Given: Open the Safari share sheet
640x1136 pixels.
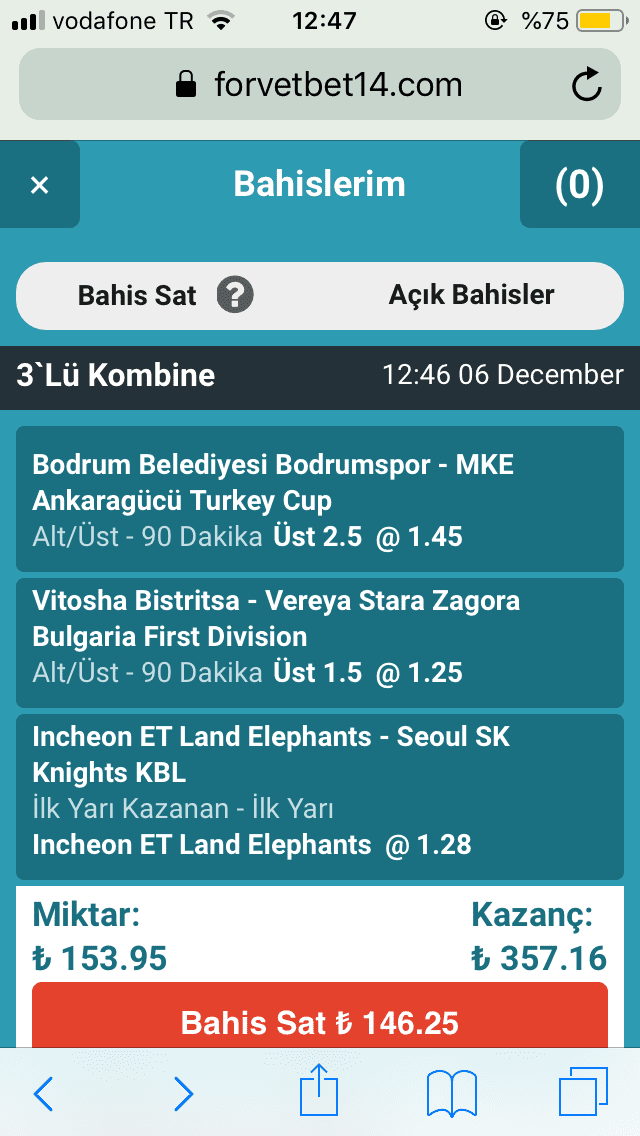Looking at the screenshot, I should coord(320,1090).
